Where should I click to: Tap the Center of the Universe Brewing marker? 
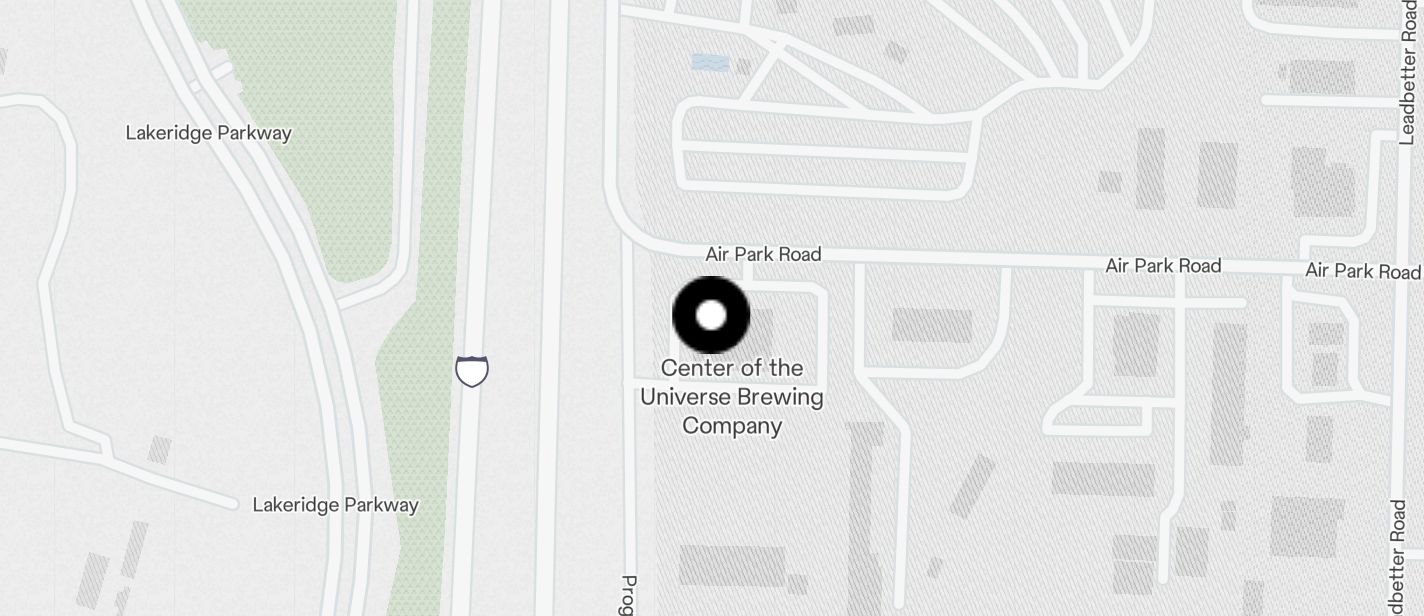click(711, 316)
